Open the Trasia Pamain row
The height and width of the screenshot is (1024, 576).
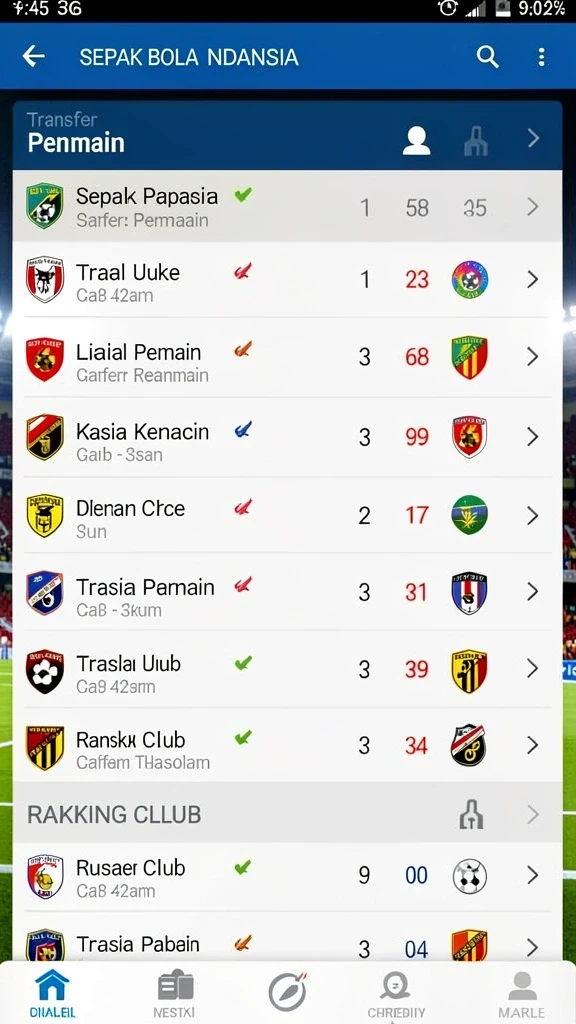(287, 592)
